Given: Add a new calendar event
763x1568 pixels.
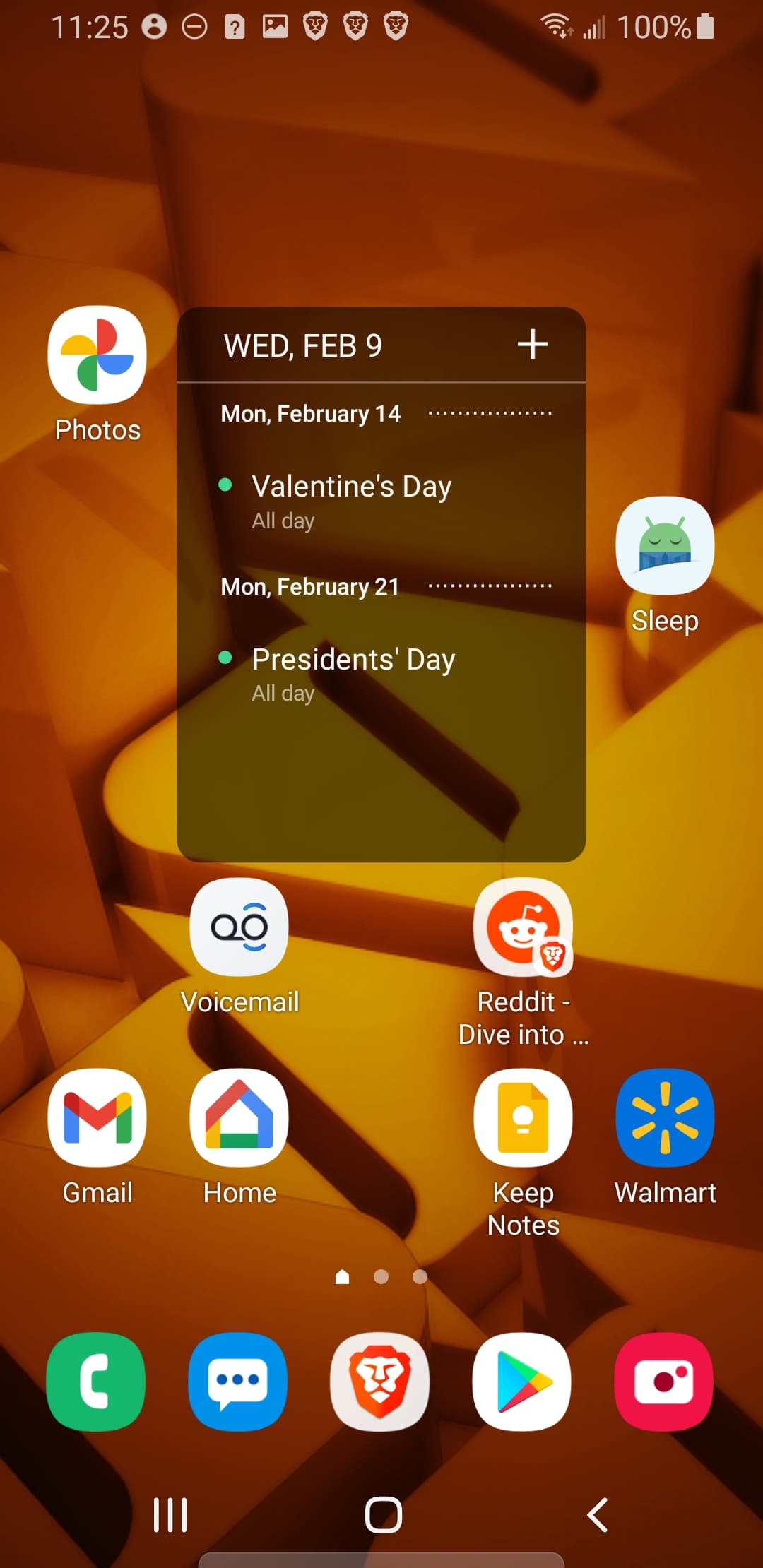Looking at the screenshot, I should (x=533, y=345).
